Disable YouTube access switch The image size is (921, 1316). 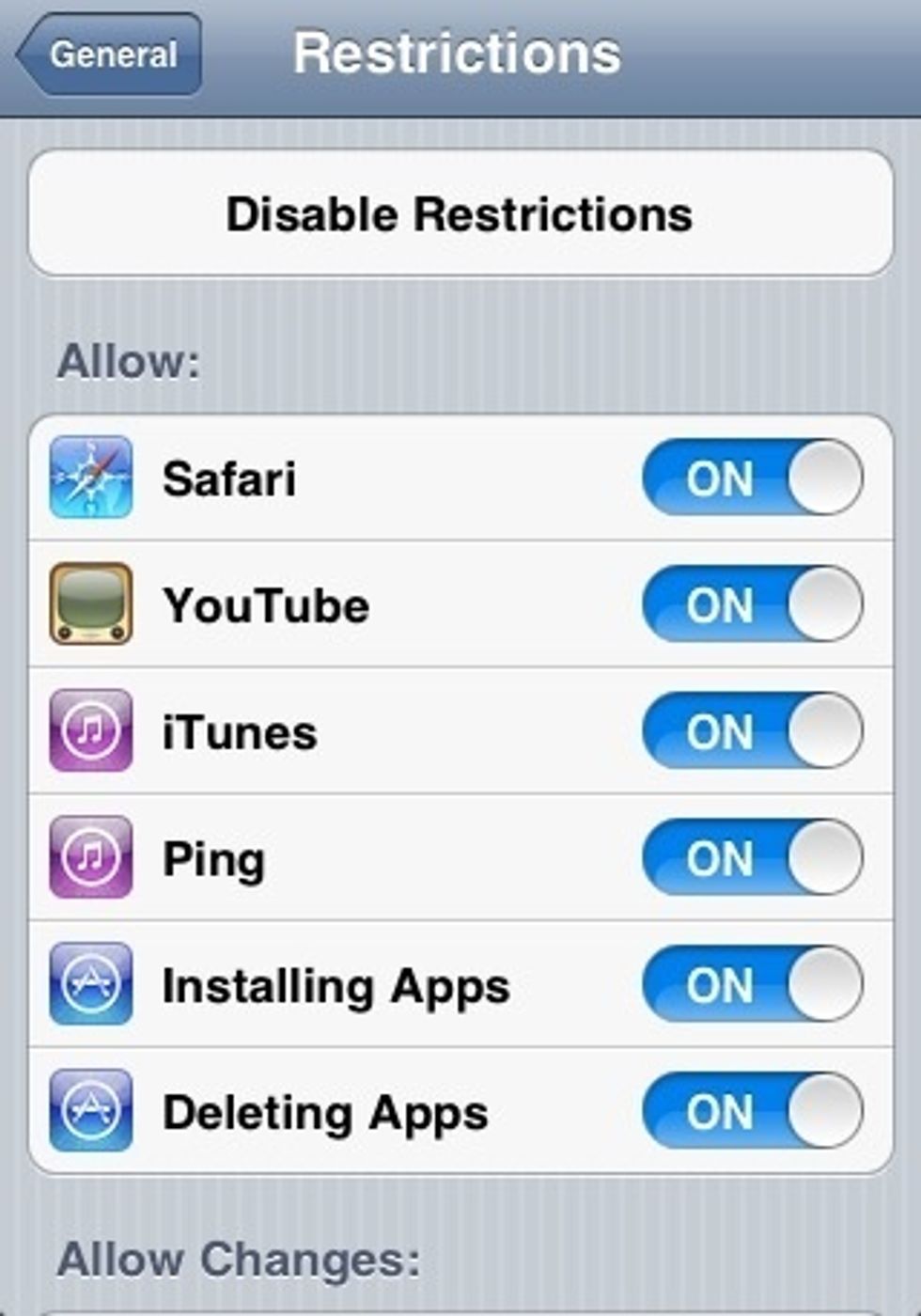click(x=750, y=606)
